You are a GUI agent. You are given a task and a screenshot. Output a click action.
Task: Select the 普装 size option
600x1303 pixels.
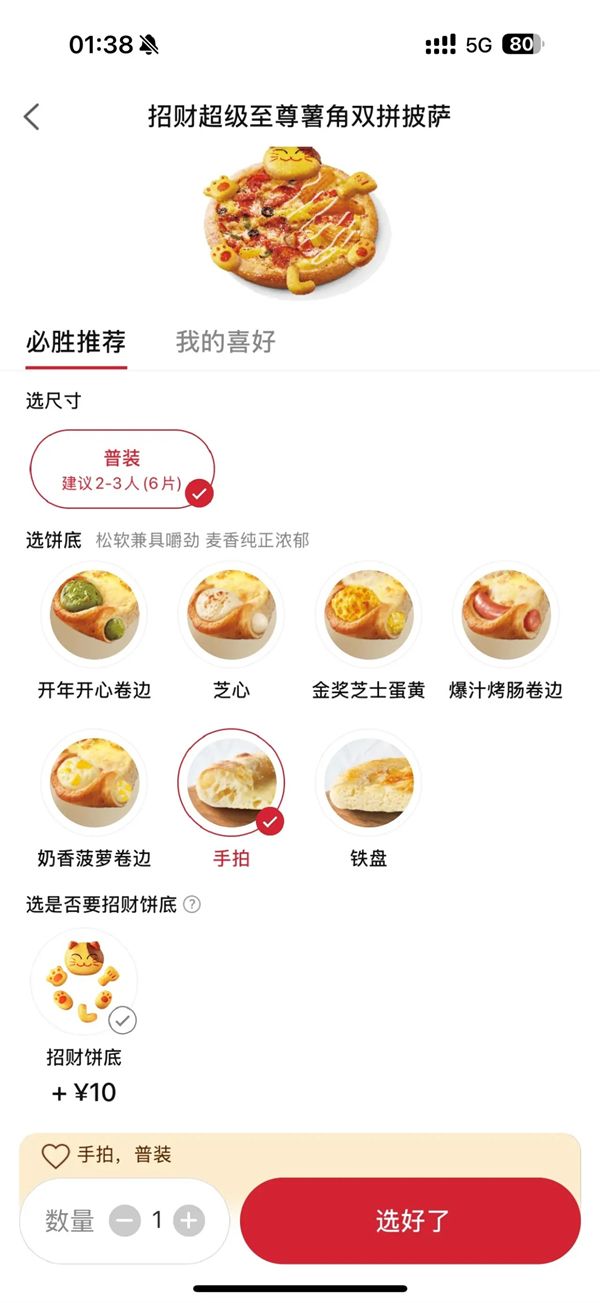click(122, 469)
